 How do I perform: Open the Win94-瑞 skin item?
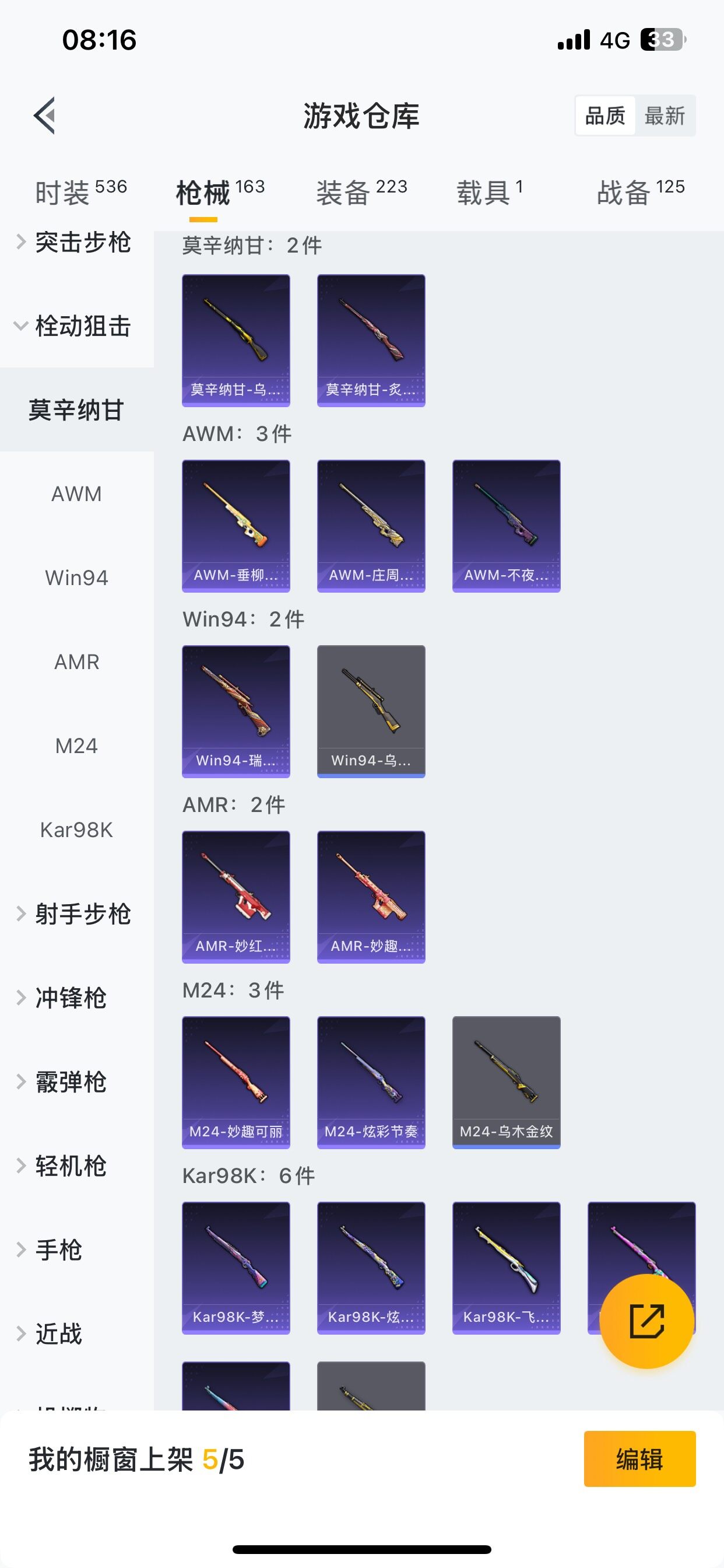tap(236, 711)
